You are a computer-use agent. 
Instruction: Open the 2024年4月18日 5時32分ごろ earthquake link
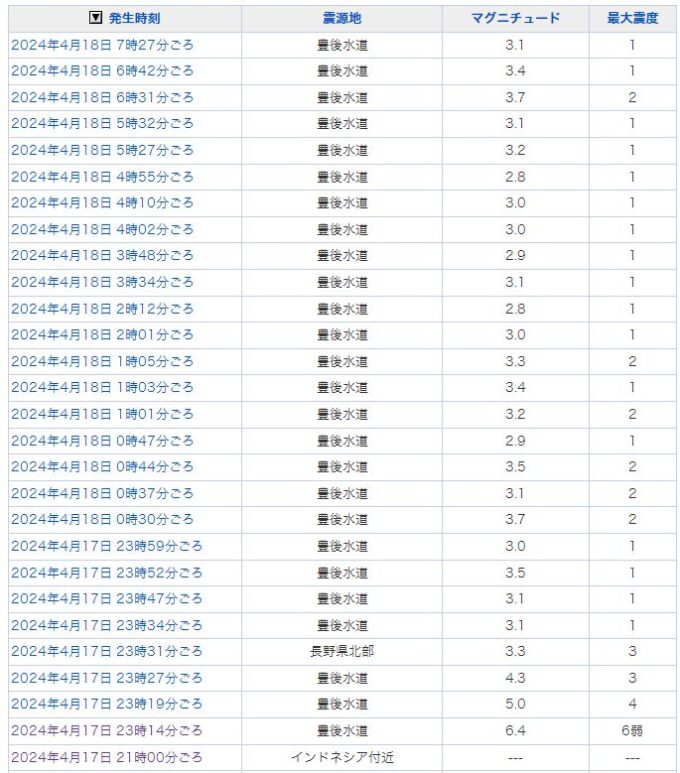[x=102, y=124]
